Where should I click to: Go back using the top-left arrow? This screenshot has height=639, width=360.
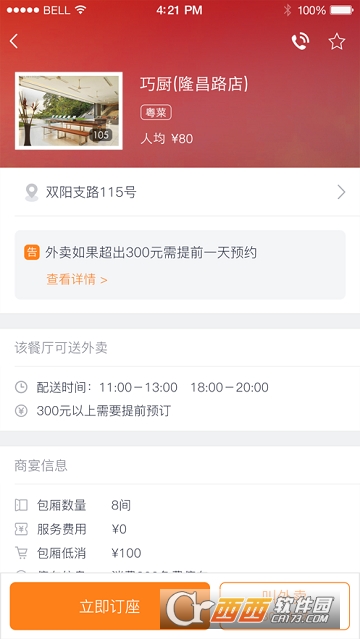[14, 41]
